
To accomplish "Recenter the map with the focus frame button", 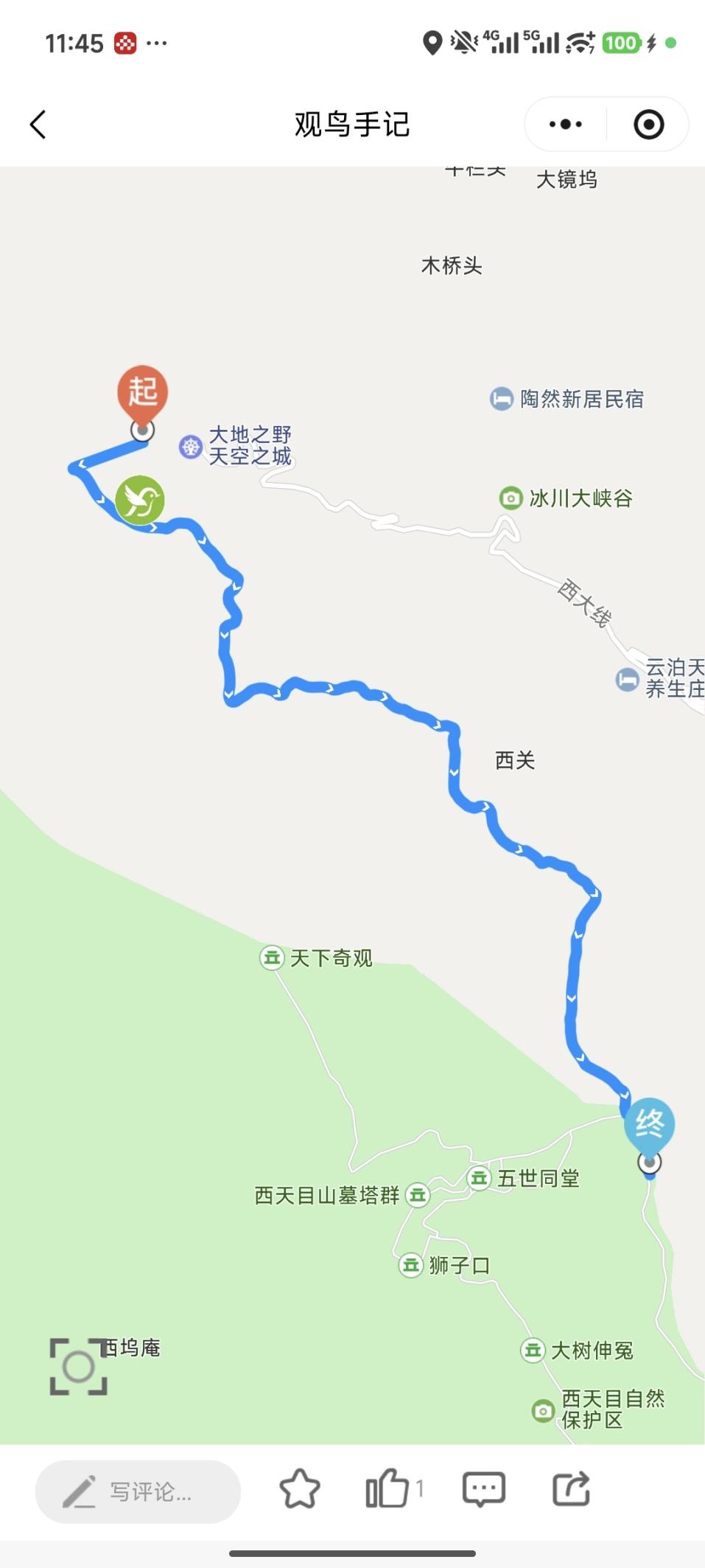I will (x=78, y=1367).
